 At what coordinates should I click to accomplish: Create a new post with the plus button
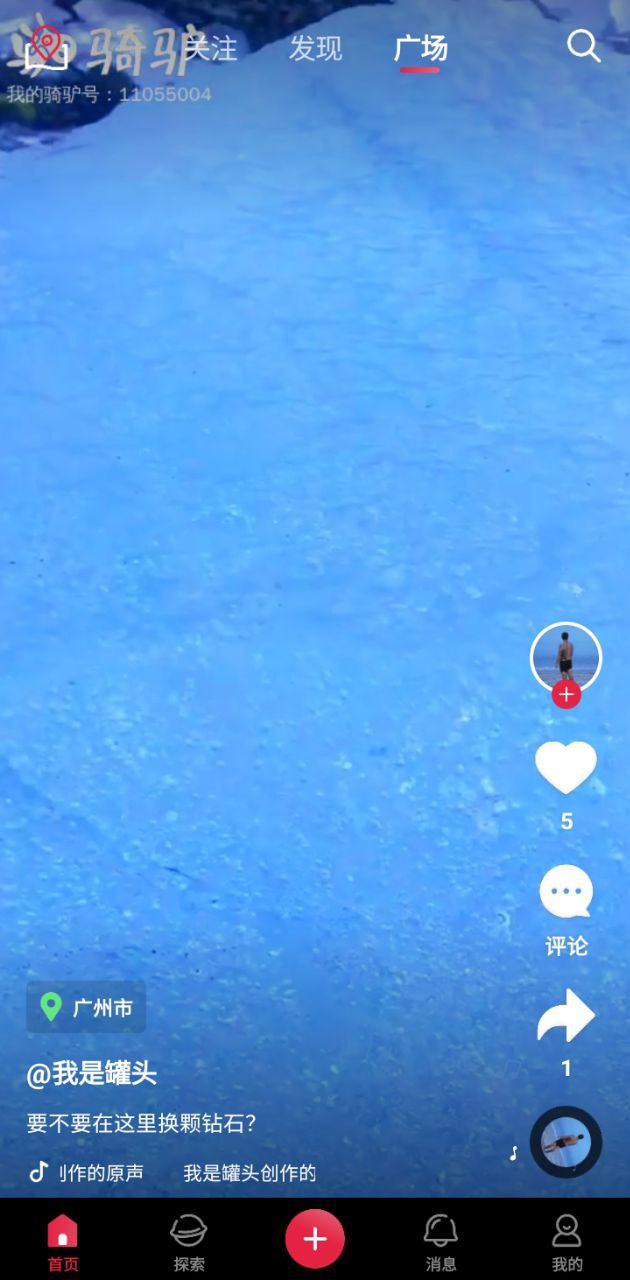315,1239
